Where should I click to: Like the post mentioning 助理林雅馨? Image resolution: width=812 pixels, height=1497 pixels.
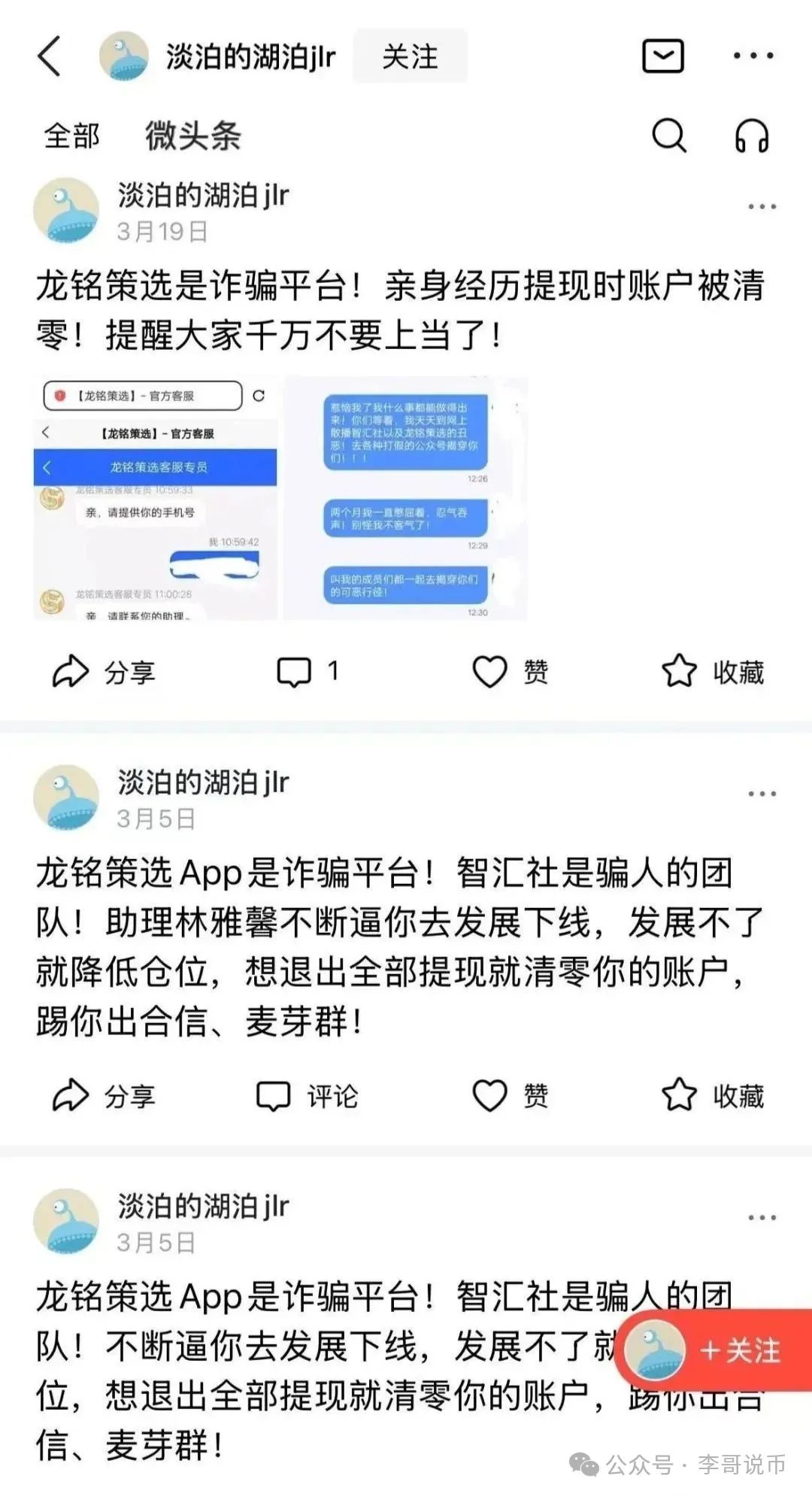click(x=510, y=1096)
